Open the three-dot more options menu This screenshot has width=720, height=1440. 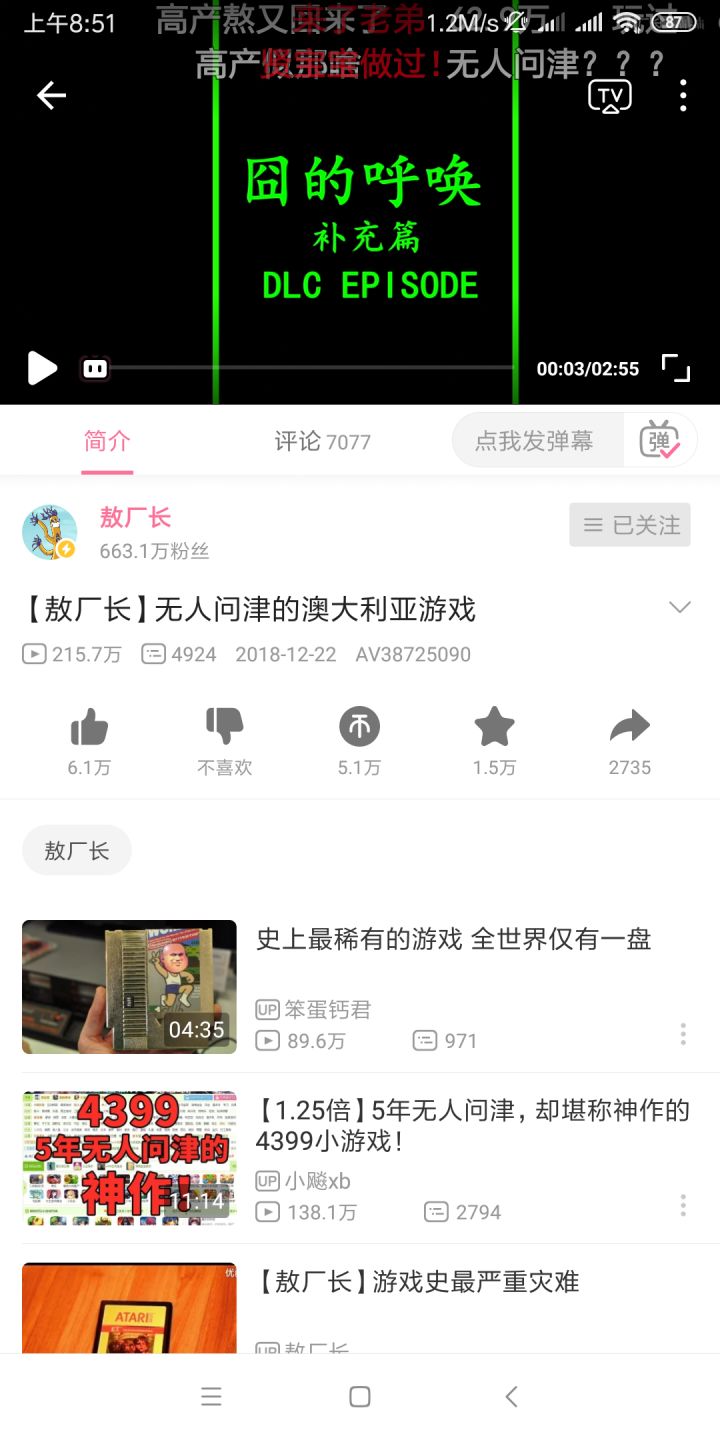(x=683, y=94)
